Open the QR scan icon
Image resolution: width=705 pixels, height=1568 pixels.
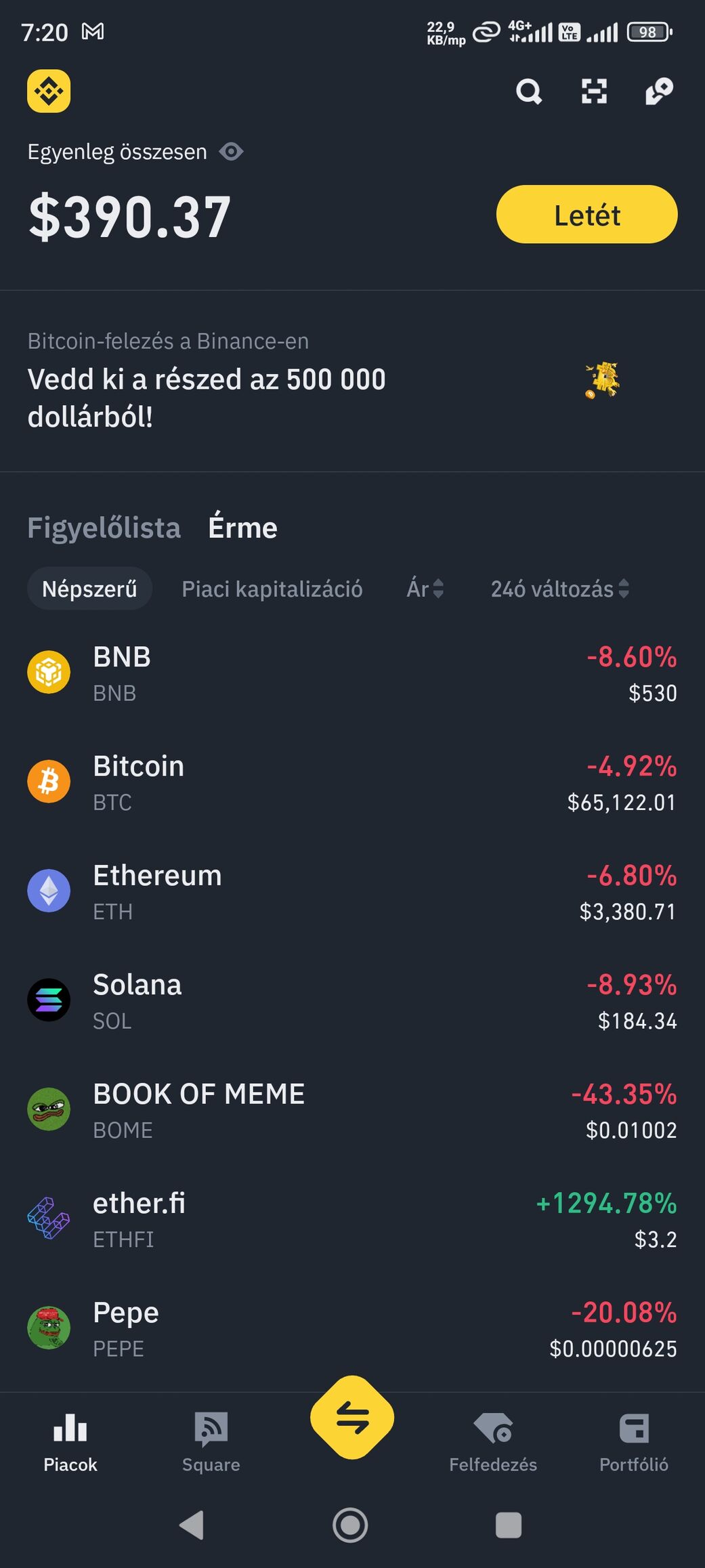coord(594,91)
